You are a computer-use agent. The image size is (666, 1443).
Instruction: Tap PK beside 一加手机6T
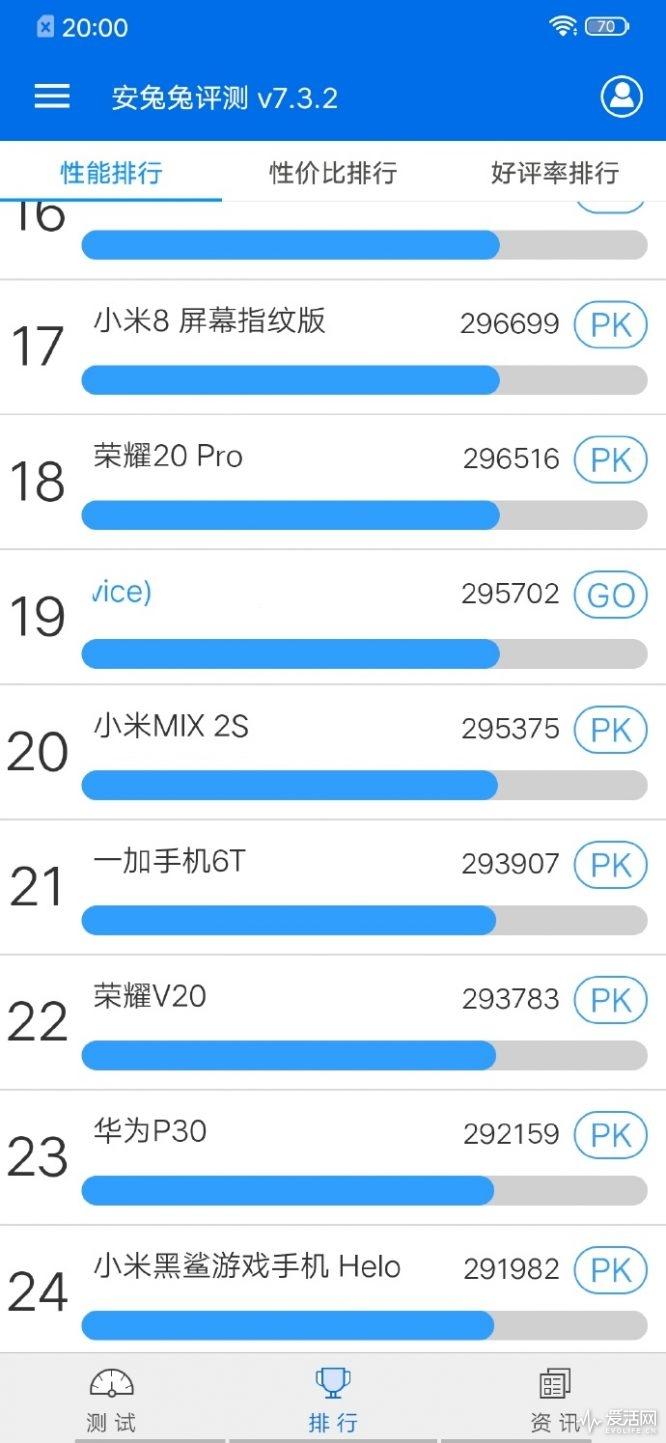610,864
